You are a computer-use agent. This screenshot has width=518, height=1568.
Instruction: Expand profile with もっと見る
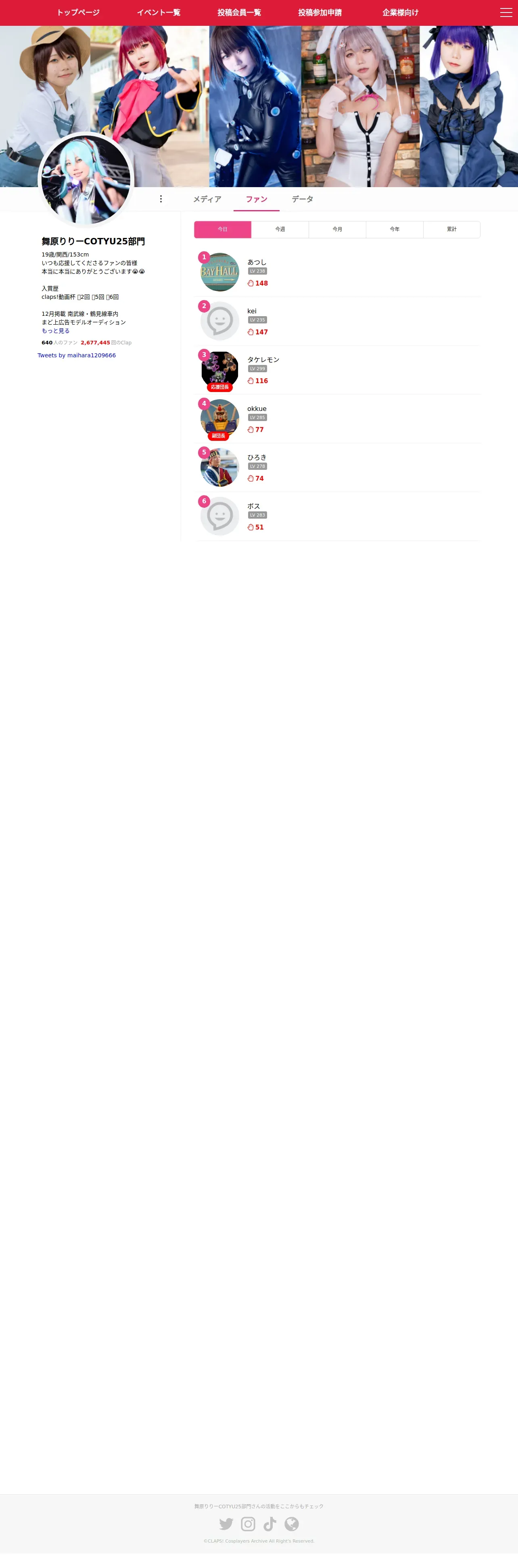tap(55, 331)
